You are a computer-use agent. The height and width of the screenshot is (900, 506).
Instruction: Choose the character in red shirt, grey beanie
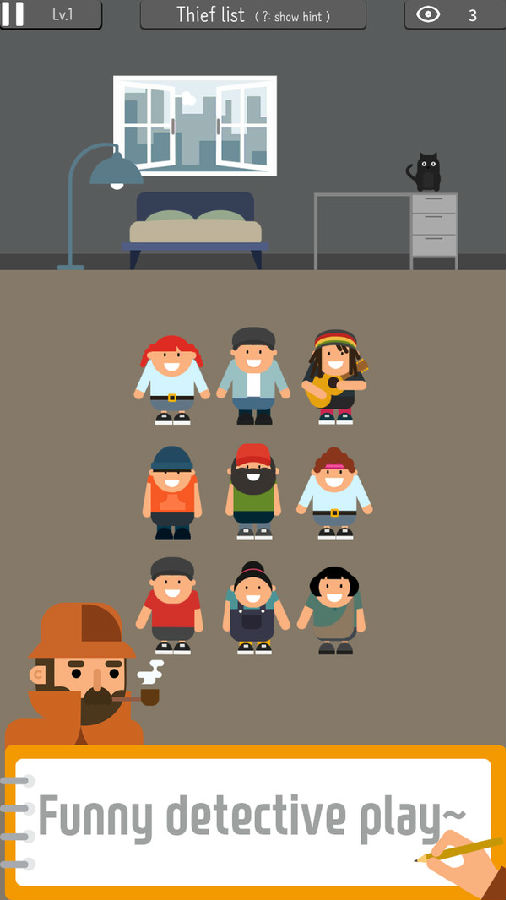[x=172, y=606]
